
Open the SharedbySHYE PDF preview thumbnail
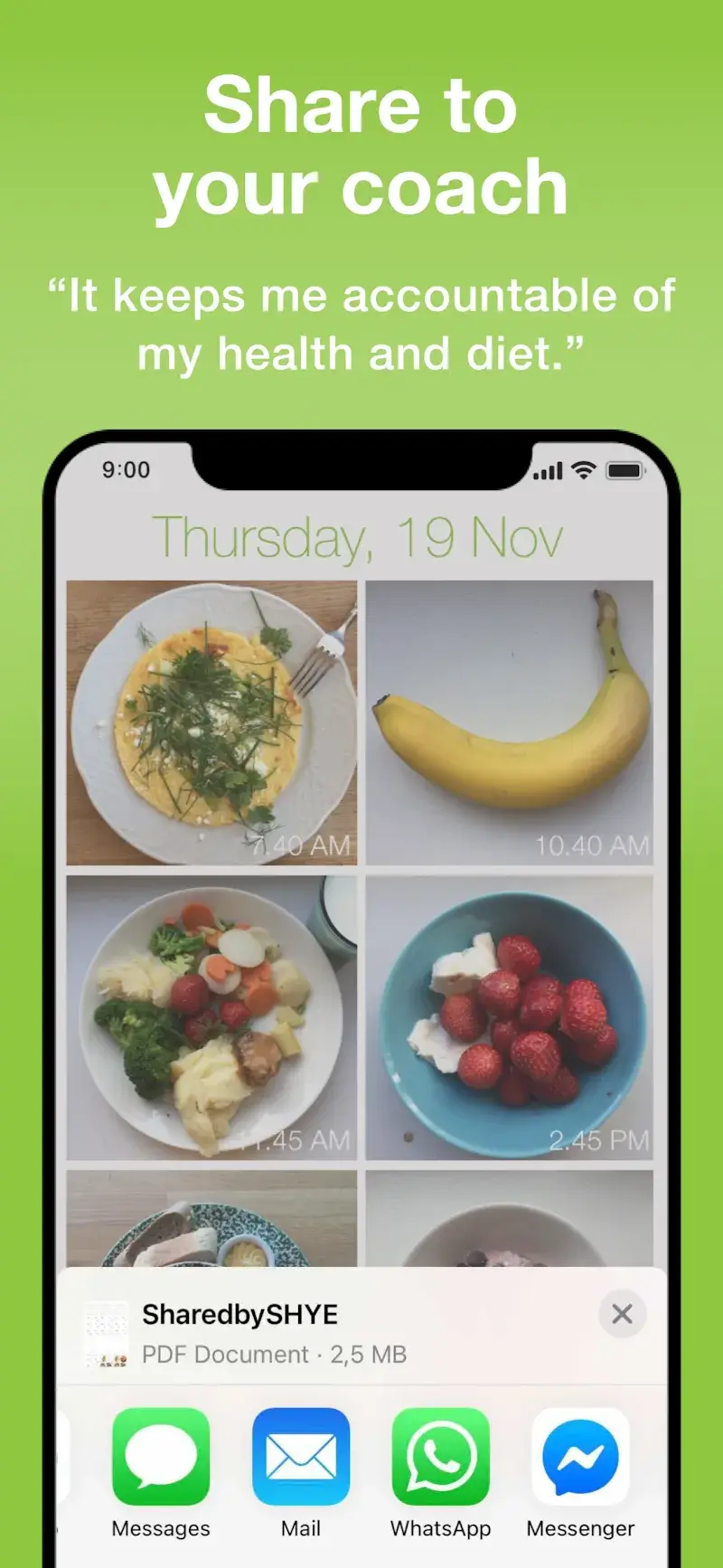point(107,1332)
